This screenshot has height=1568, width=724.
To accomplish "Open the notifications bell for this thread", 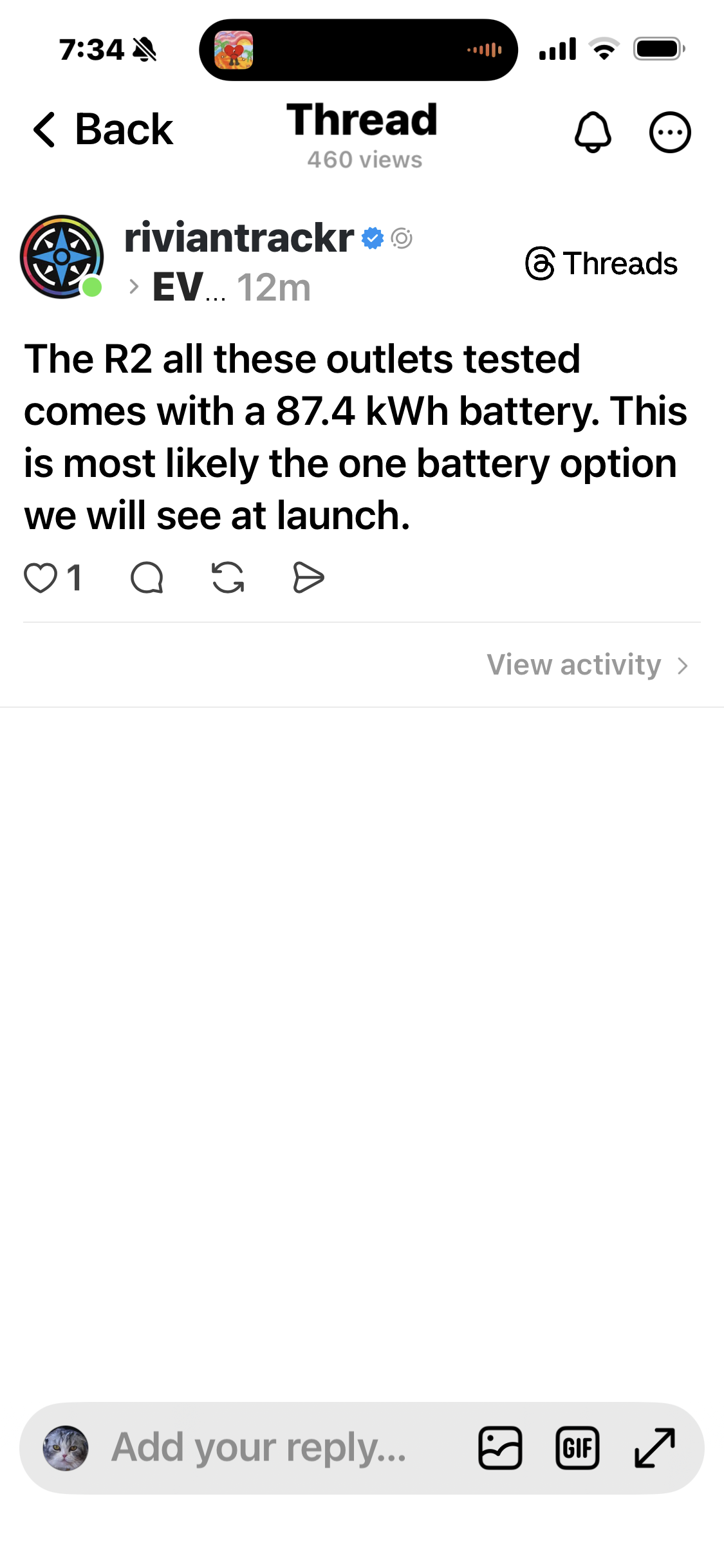I will [x=592, y=132].
